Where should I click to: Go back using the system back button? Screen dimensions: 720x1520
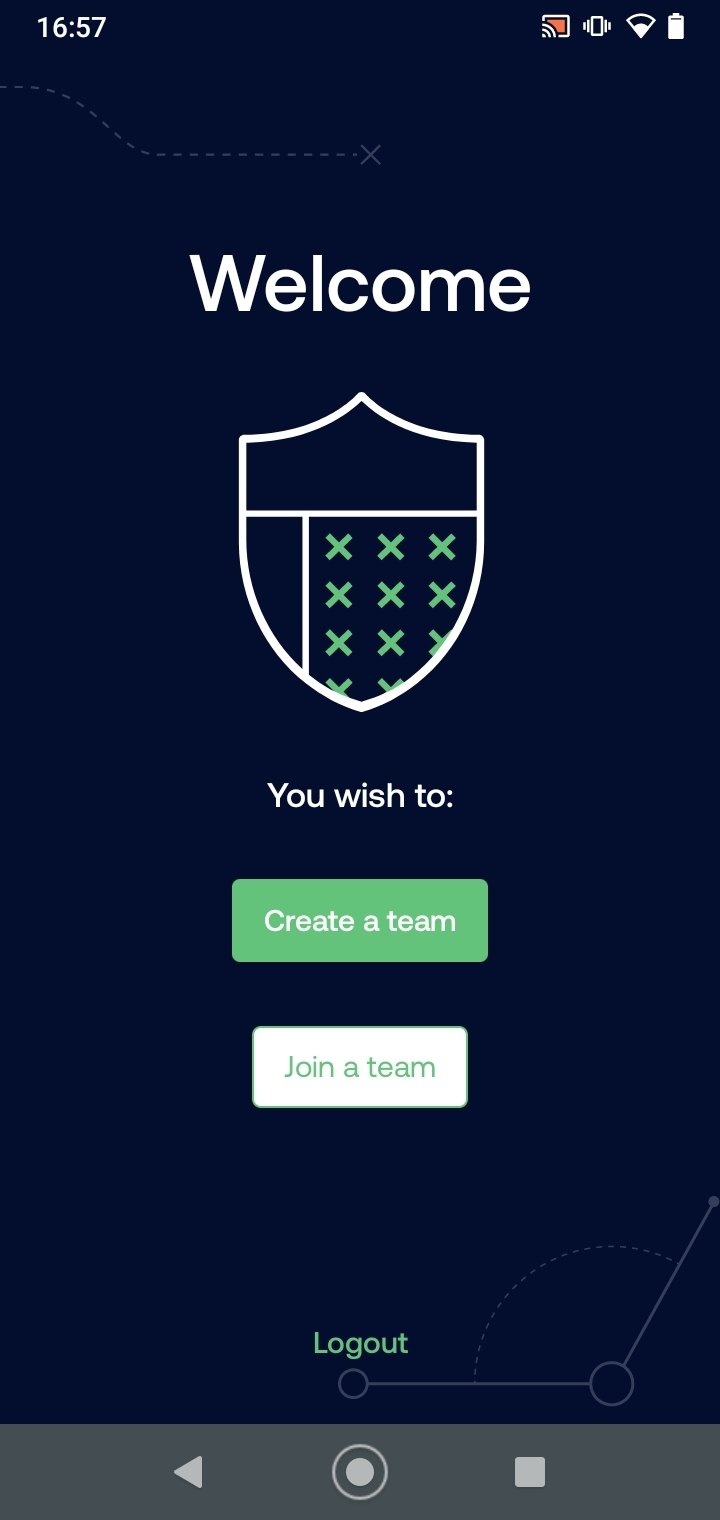coord(188,1472)
